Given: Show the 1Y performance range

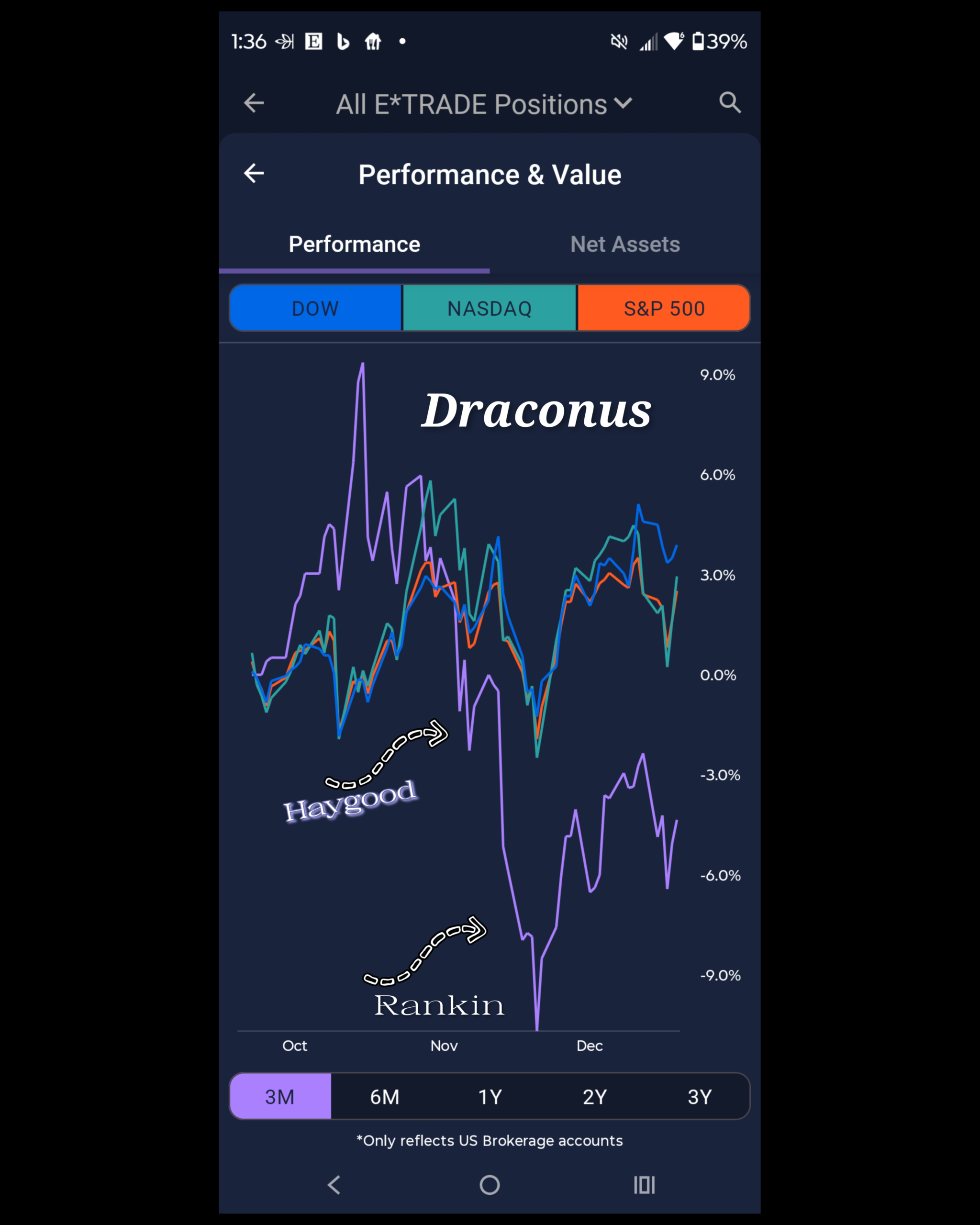Looking at the screenshot, I should pyautogui.click(x=490, y=1097).
